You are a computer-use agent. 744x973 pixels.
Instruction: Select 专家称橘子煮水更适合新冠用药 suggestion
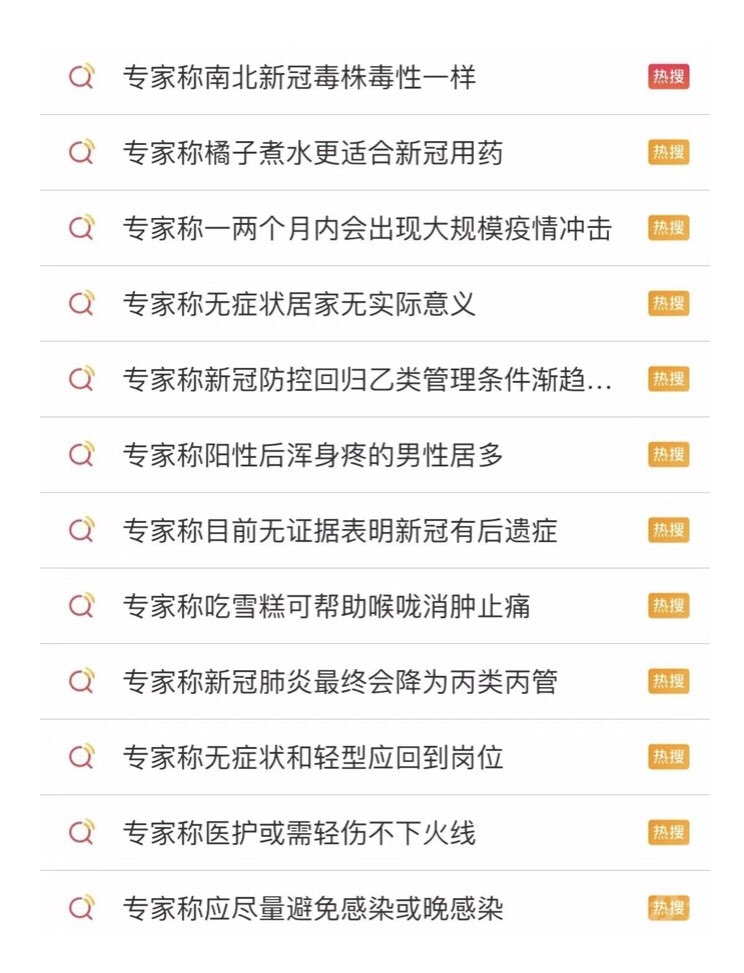click(312, 153)
